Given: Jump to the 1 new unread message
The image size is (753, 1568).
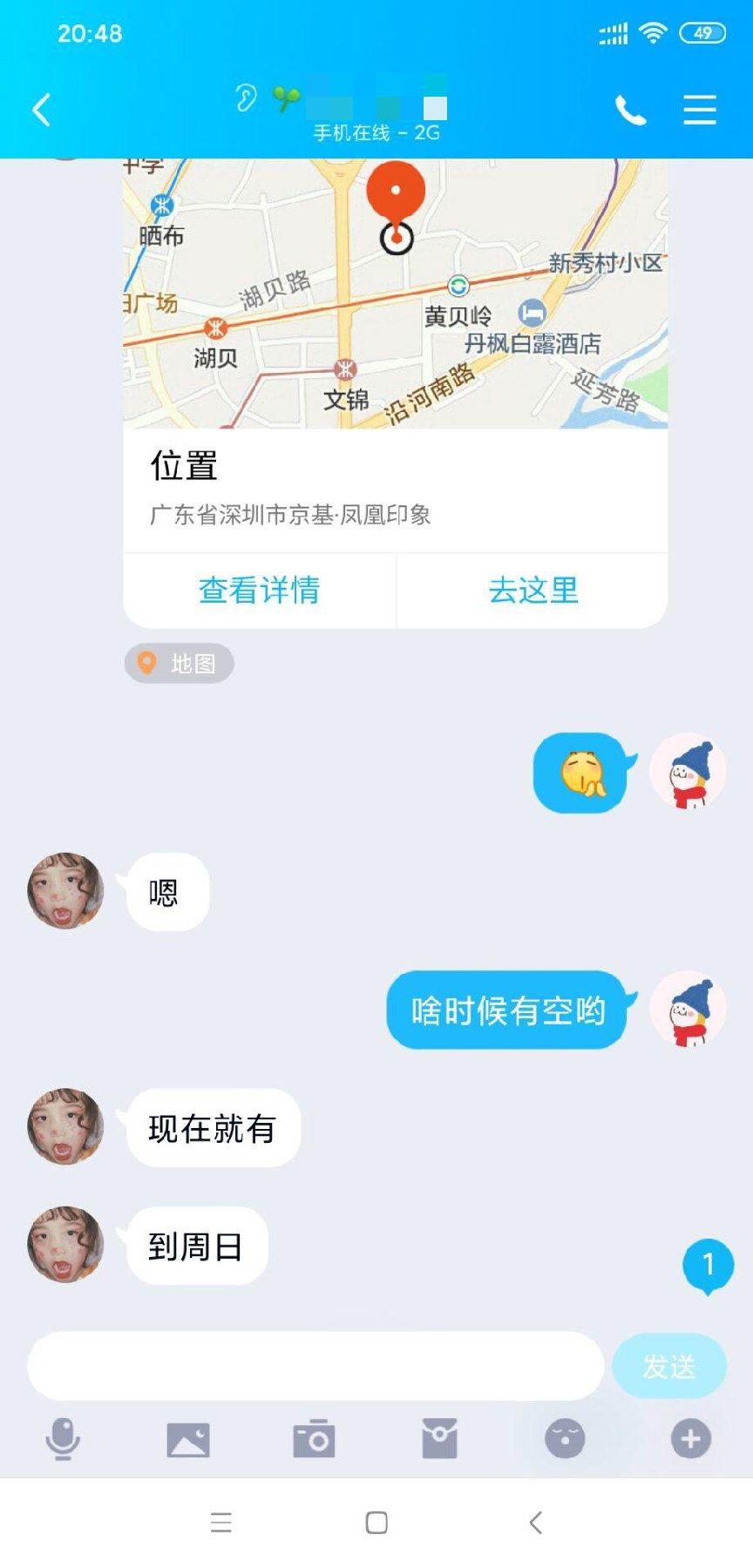Looking at the screenshot, I should (x=707, y=1265).
